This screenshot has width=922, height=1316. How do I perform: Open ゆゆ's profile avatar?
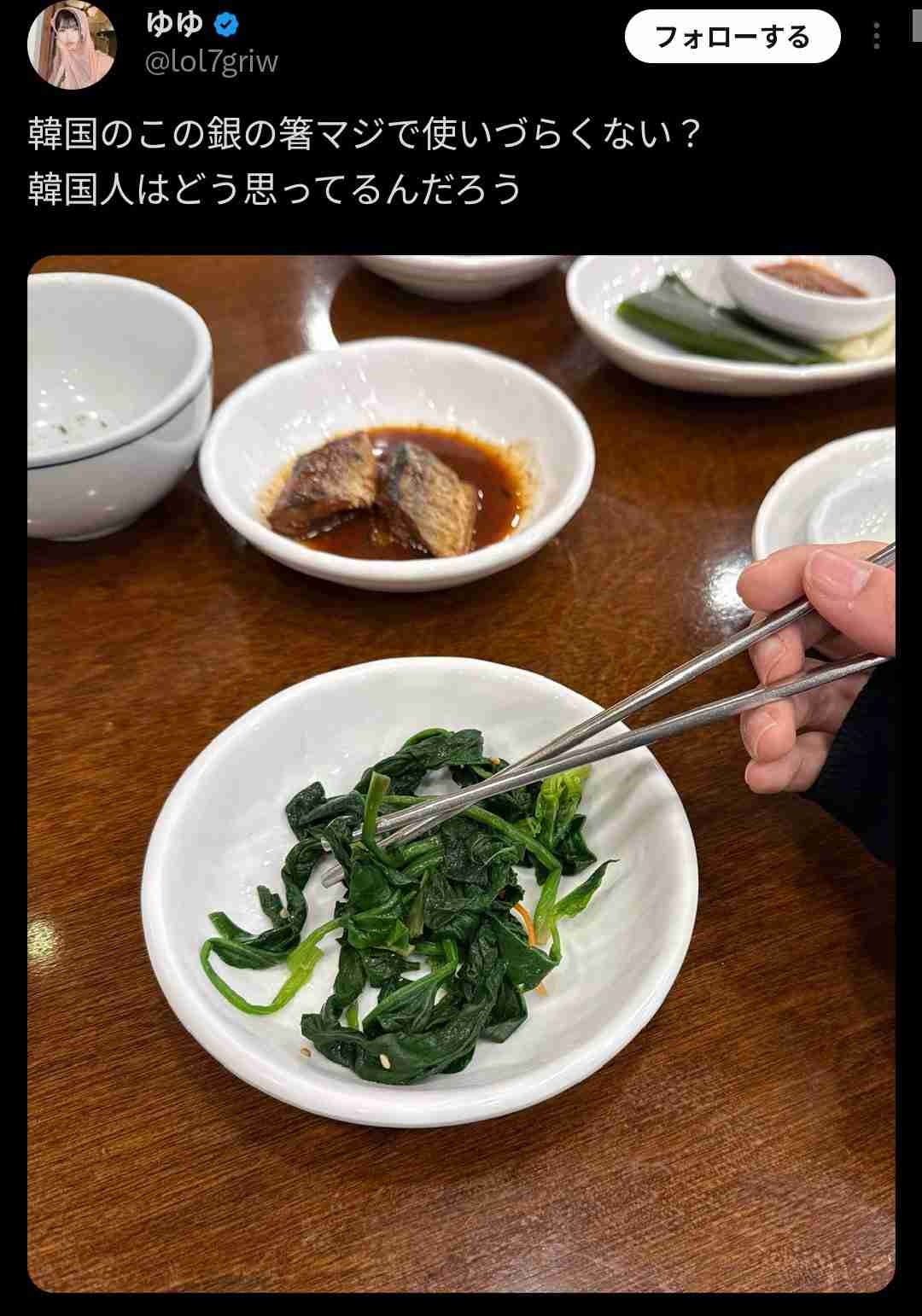(72, 45)
